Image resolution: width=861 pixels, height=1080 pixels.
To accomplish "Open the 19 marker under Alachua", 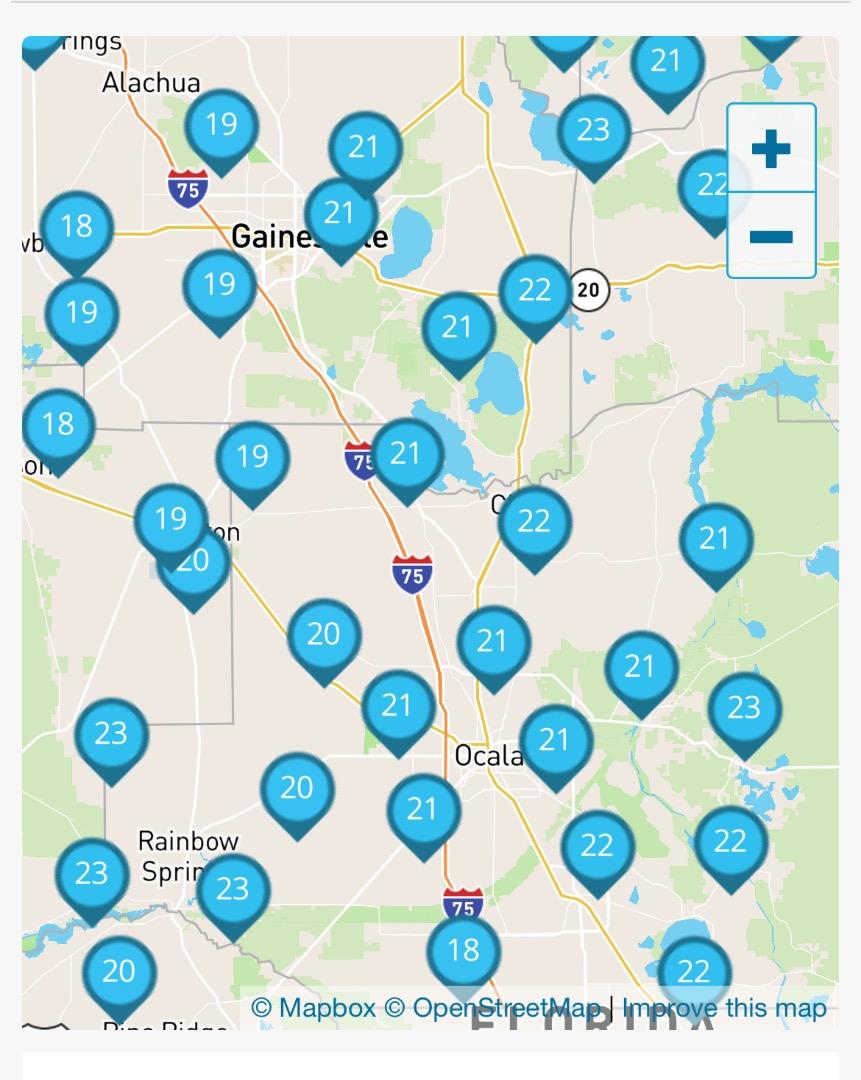I will click(221, 126).
